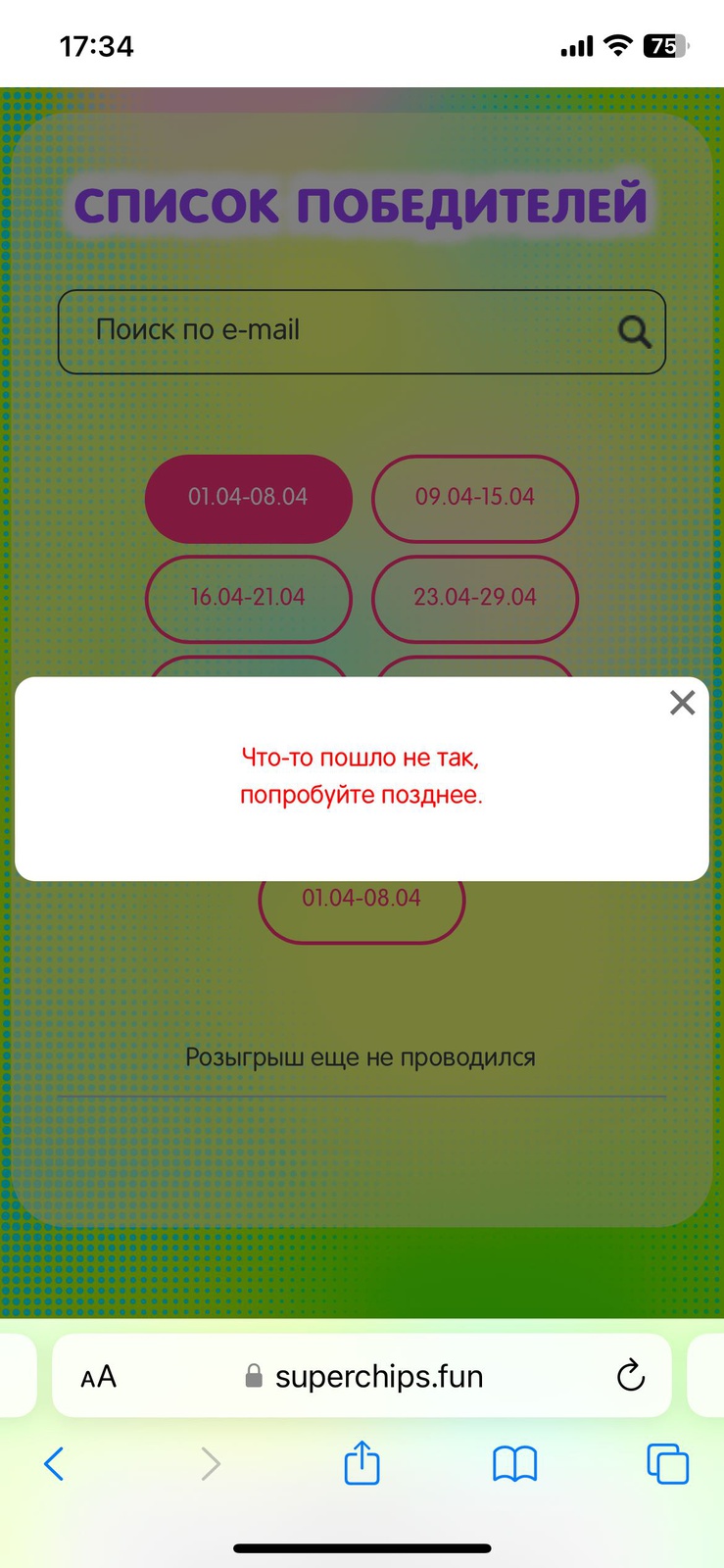Tap the magnifier icon in the e-mail search
Viewport: 724px width, 1568px height.
tap(635, 332)
